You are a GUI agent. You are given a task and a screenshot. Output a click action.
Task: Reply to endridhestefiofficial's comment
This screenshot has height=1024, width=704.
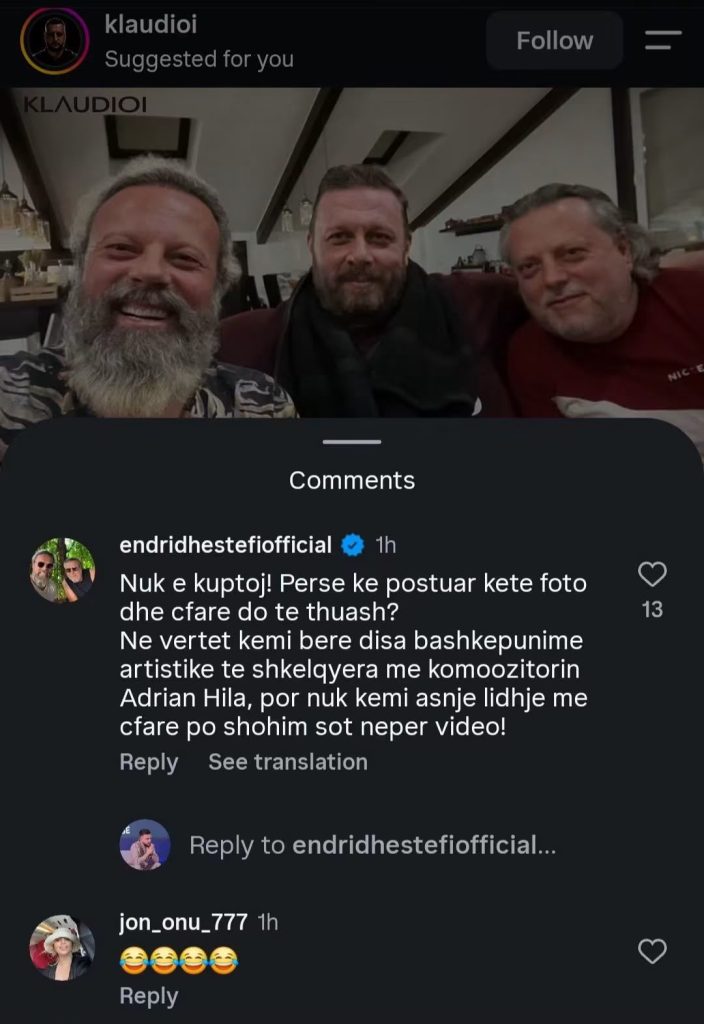pos(149,762)
